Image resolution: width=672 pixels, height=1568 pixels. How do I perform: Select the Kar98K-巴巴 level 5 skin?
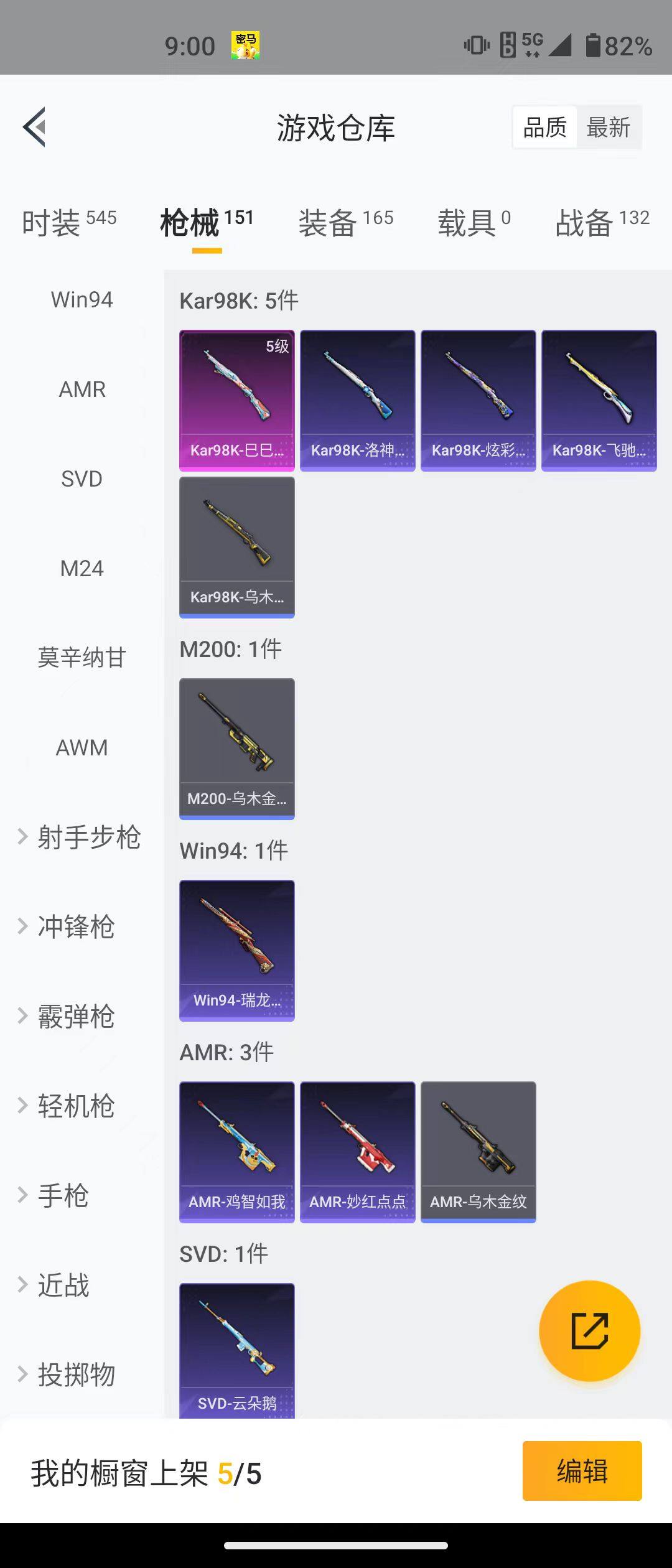236,398
